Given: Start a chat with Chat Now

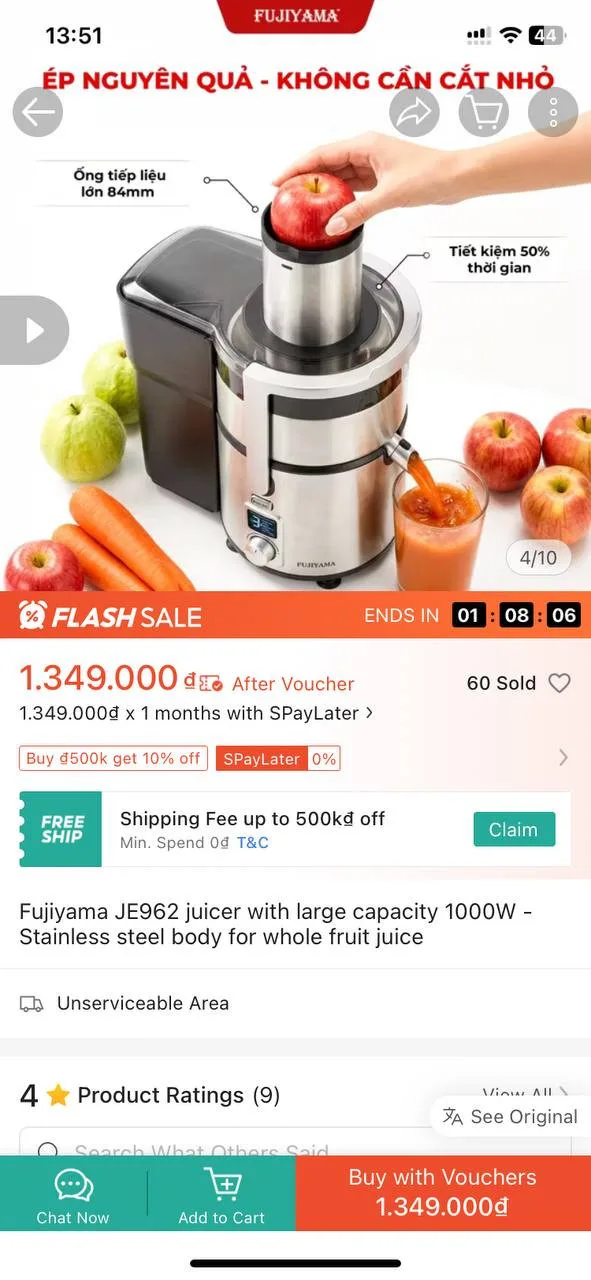Looking at the screenshot, I should coord(73,1195).
